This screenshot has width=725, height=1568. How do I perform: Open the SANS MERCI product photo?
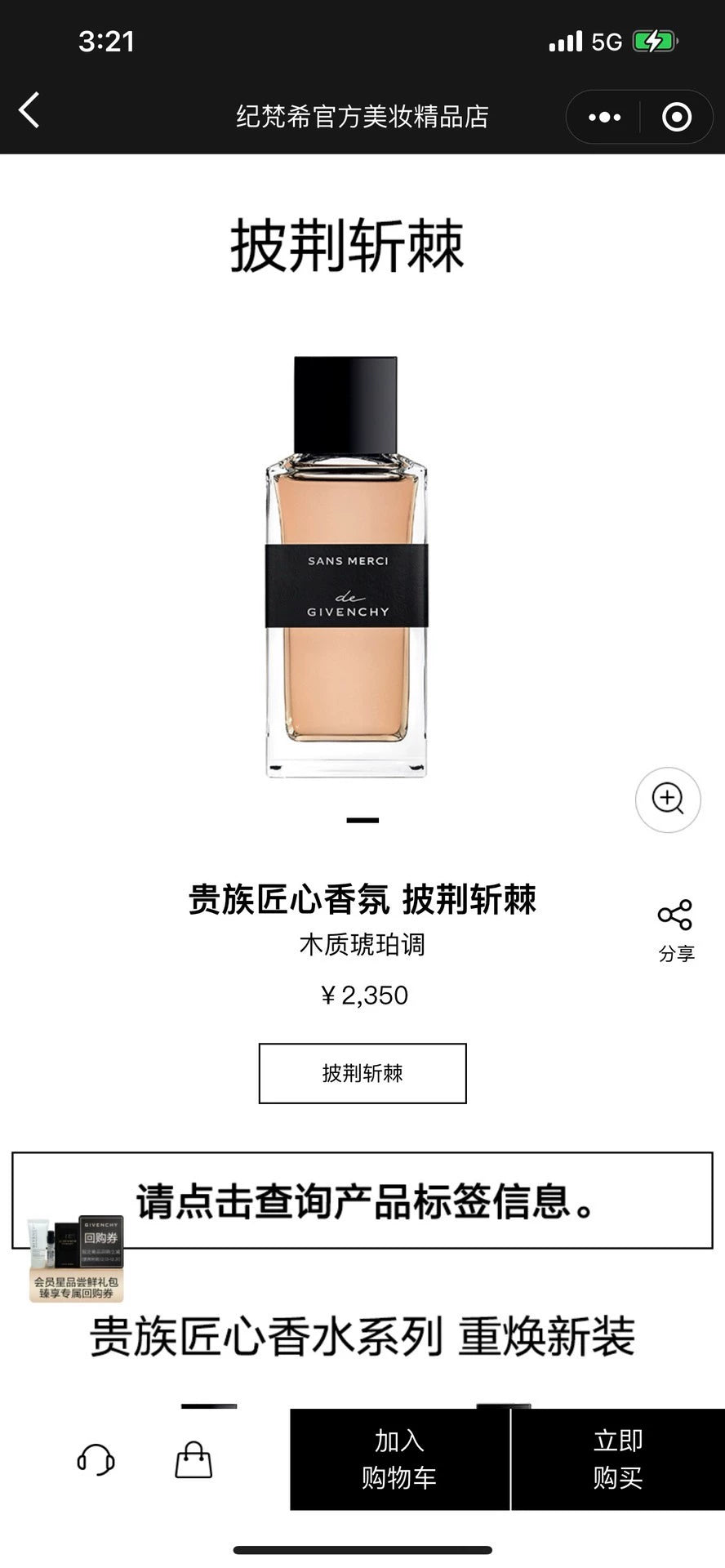point(346,567)
